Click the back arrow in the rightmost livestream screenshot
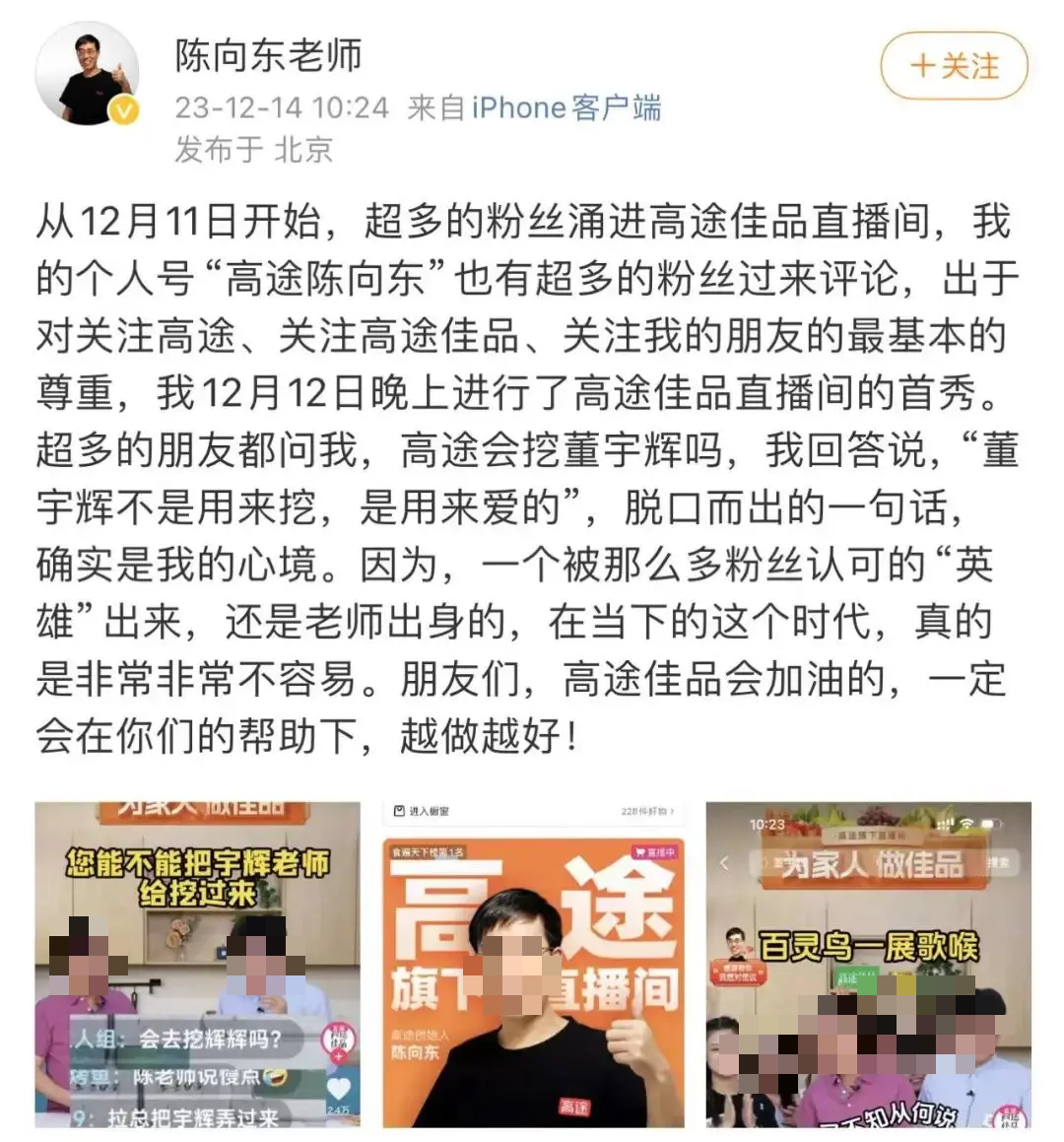This screenshot has height=1142, width=1064. click(723, 862)
